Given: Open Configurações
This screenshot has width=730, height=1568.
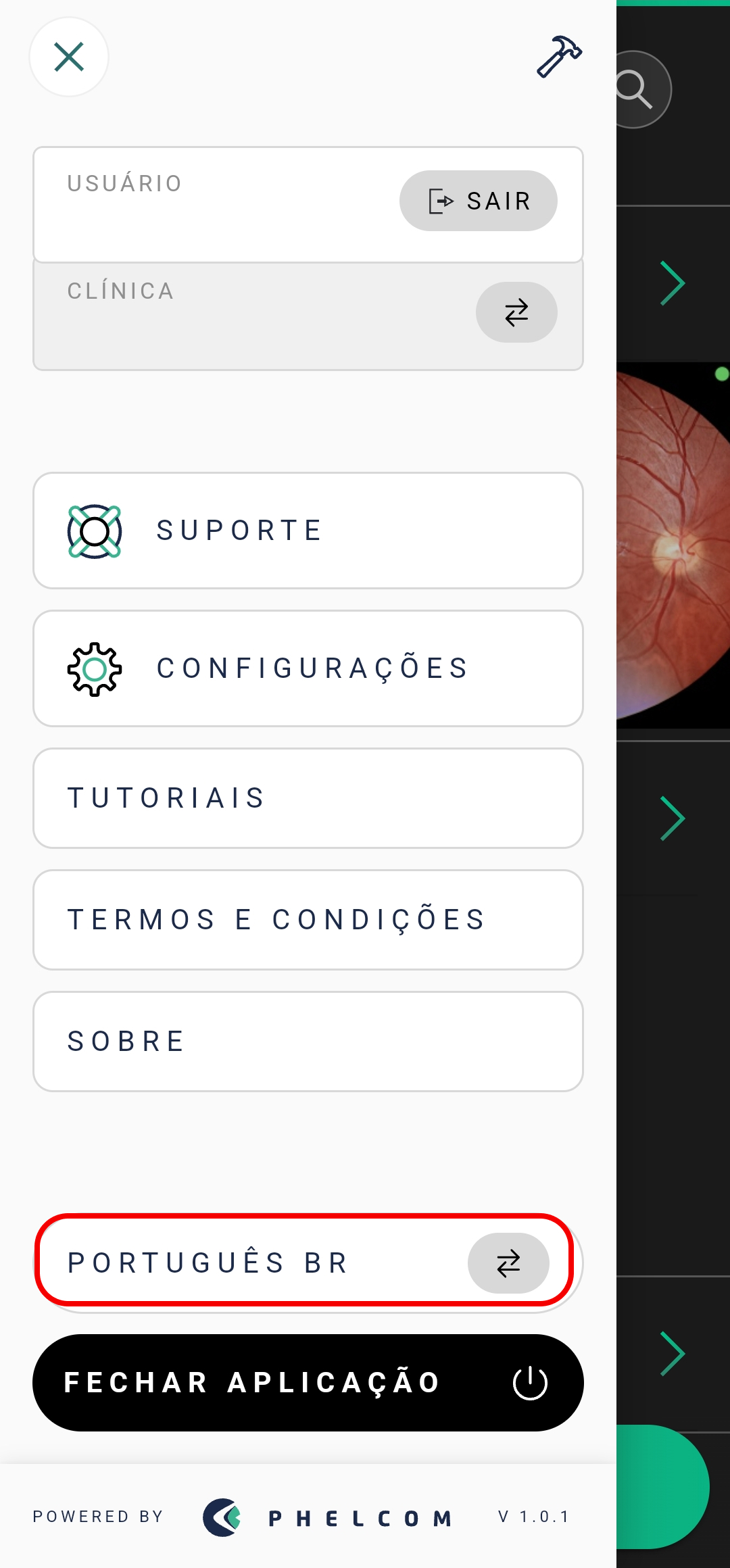Looking at the screenshot, I should 308,668.
